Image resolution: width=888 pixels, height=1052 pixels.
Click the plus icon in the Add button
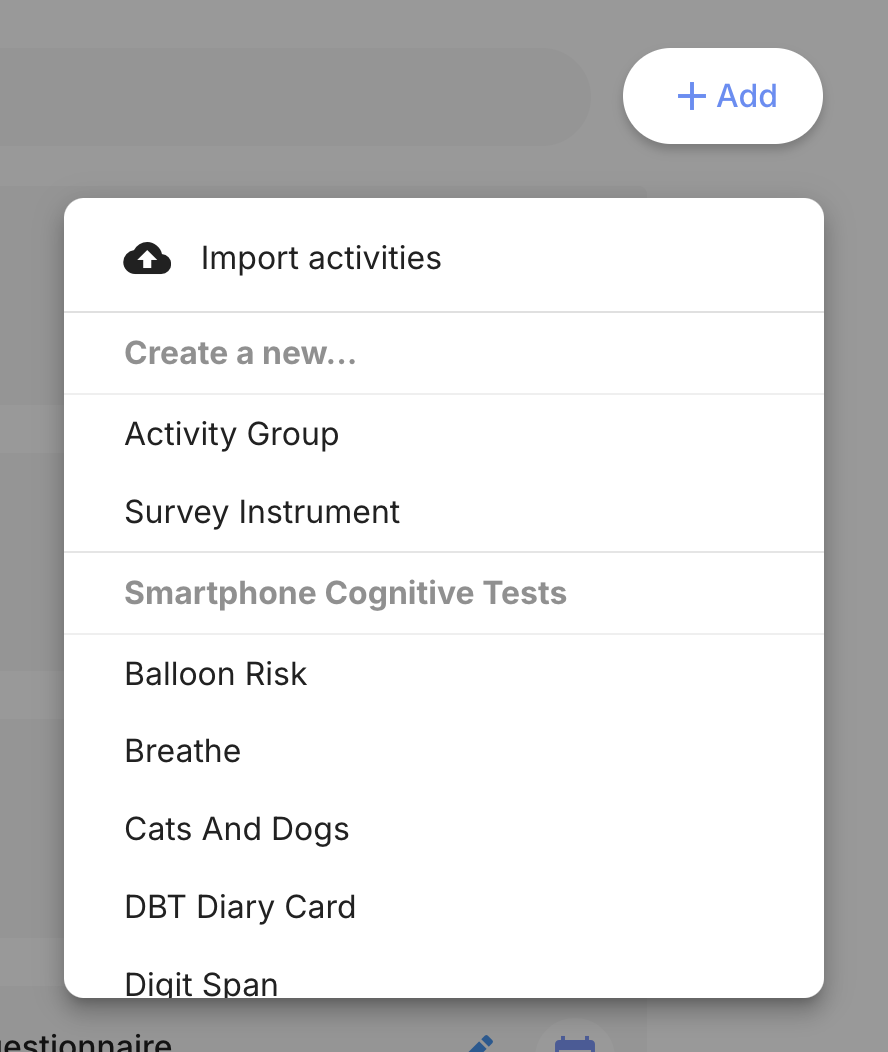(x=691, y=96)
